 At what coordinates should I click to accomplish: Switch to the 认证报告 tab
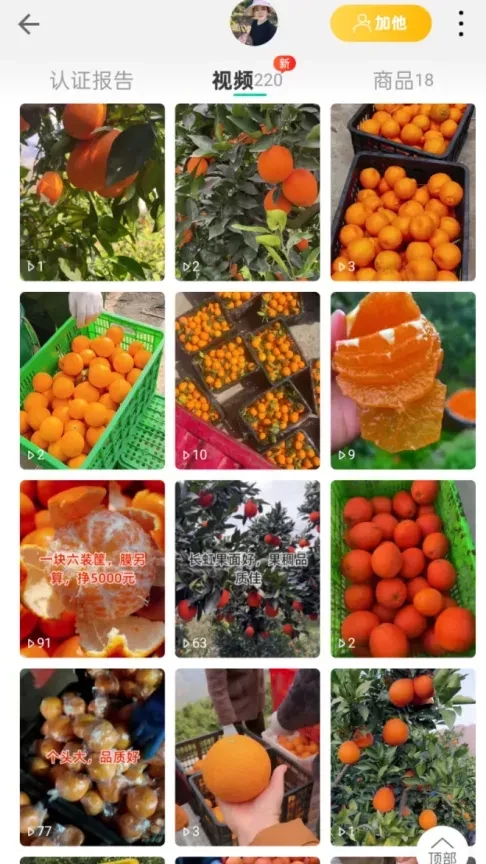point(92,80)
